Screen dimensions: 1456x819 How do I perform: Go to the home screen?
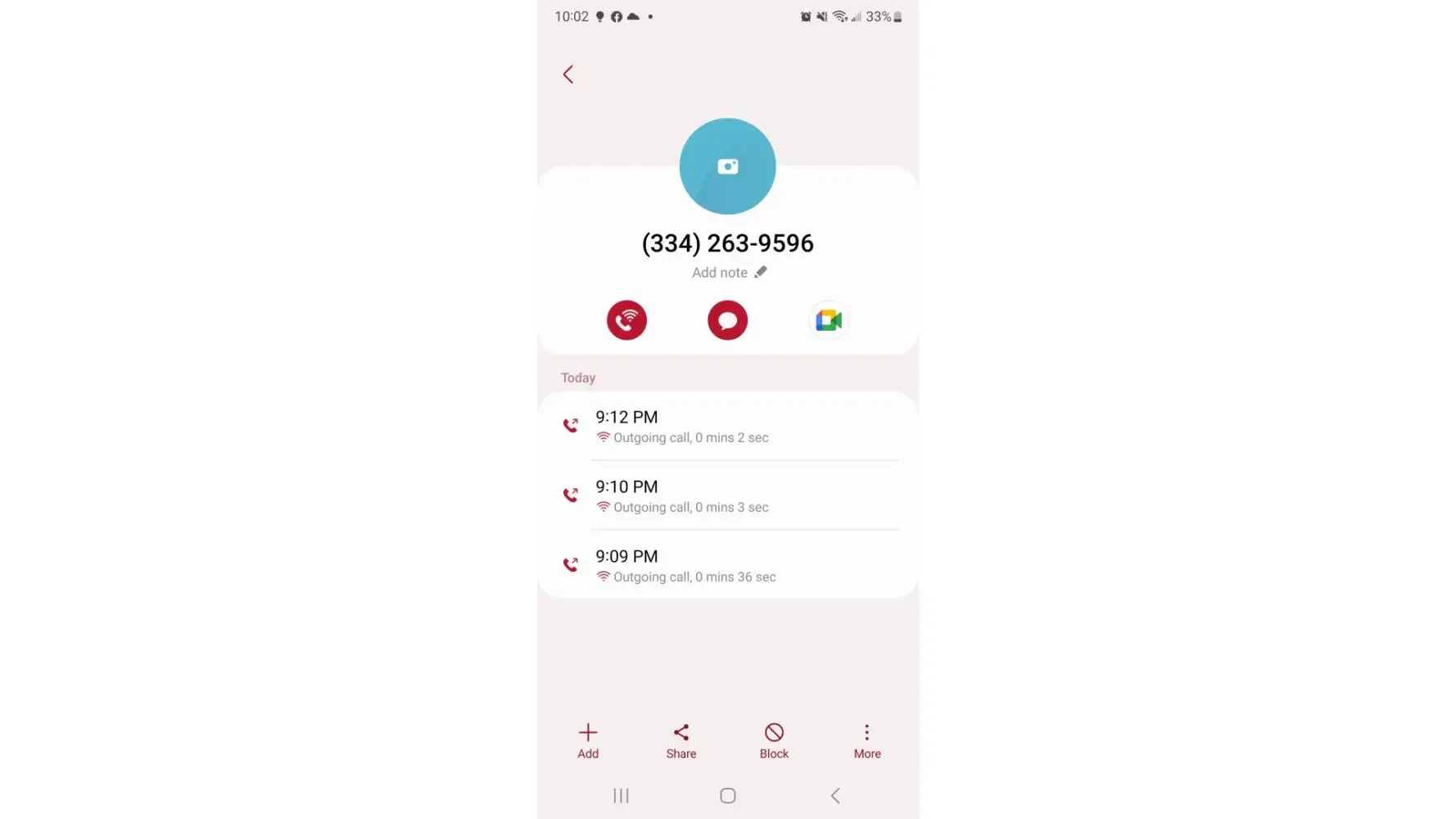(727, 795)
